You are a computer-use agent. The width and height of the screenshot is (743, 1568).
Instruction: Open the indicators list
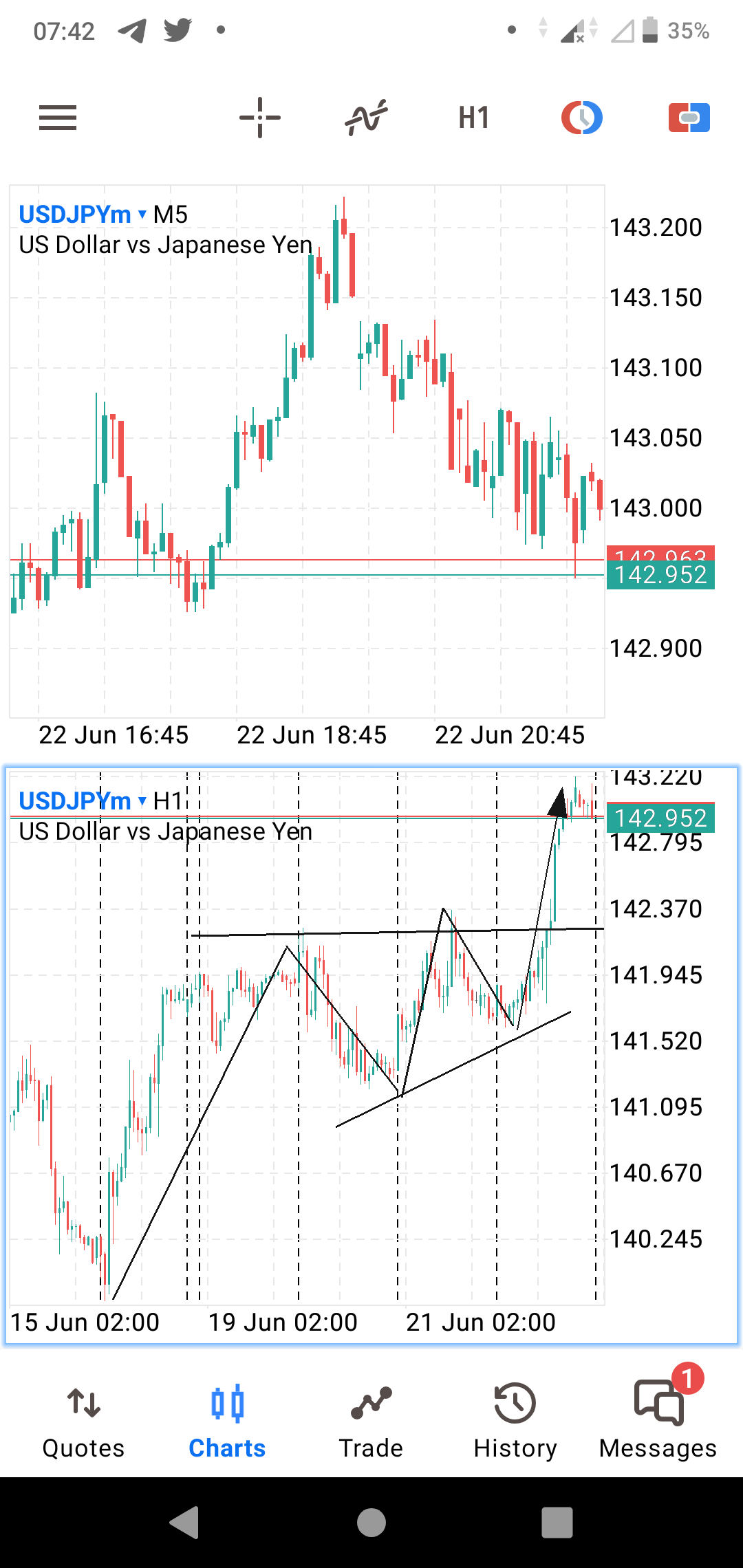[366, 118]
